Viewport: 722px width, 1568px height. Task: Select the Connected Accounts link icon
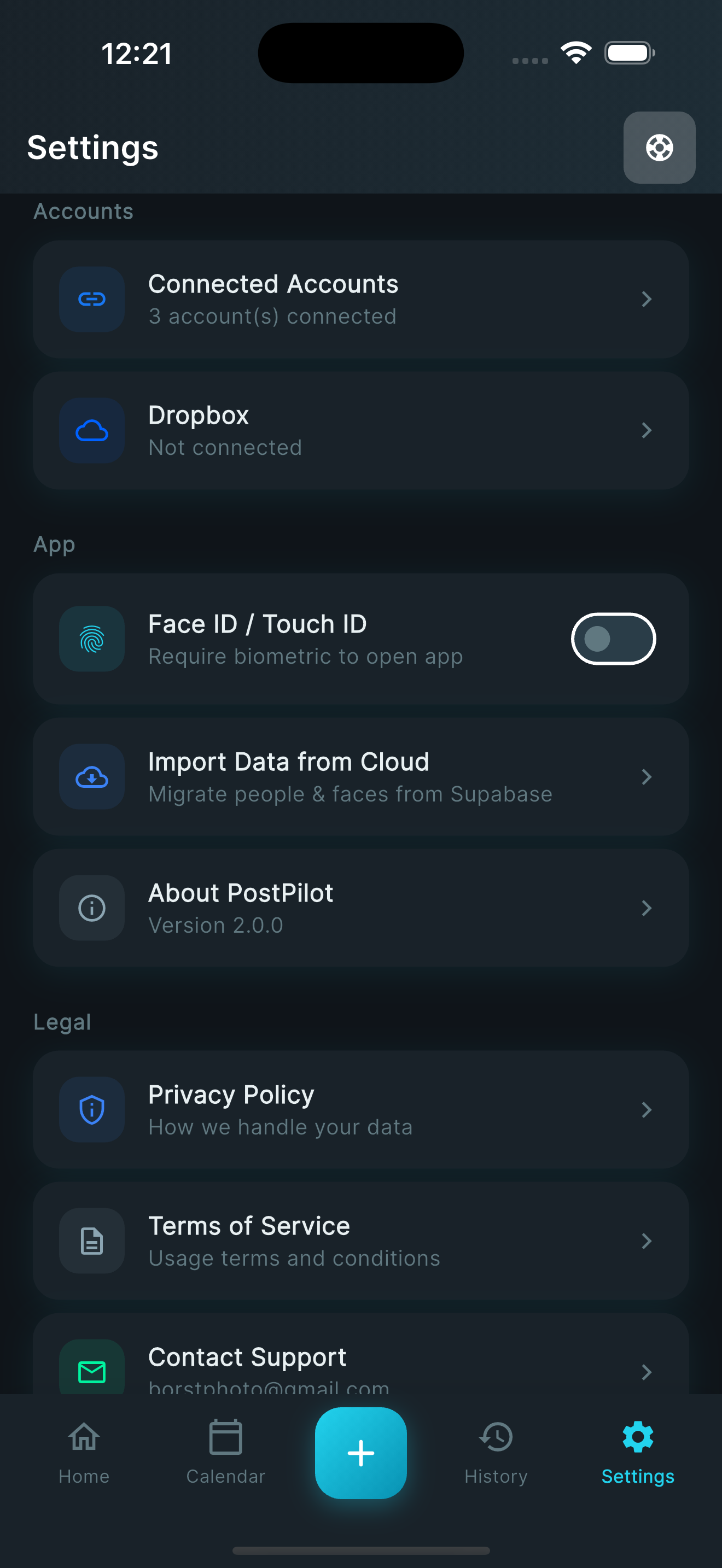(91, 299)
